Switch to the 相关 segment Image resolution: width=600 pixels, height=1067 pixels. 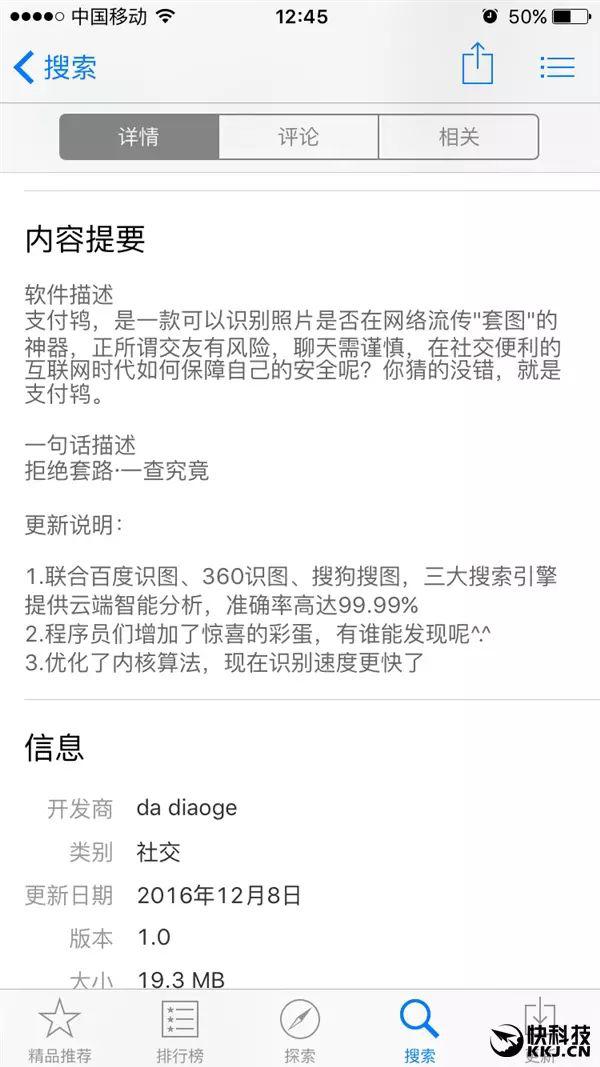(459, 137)
